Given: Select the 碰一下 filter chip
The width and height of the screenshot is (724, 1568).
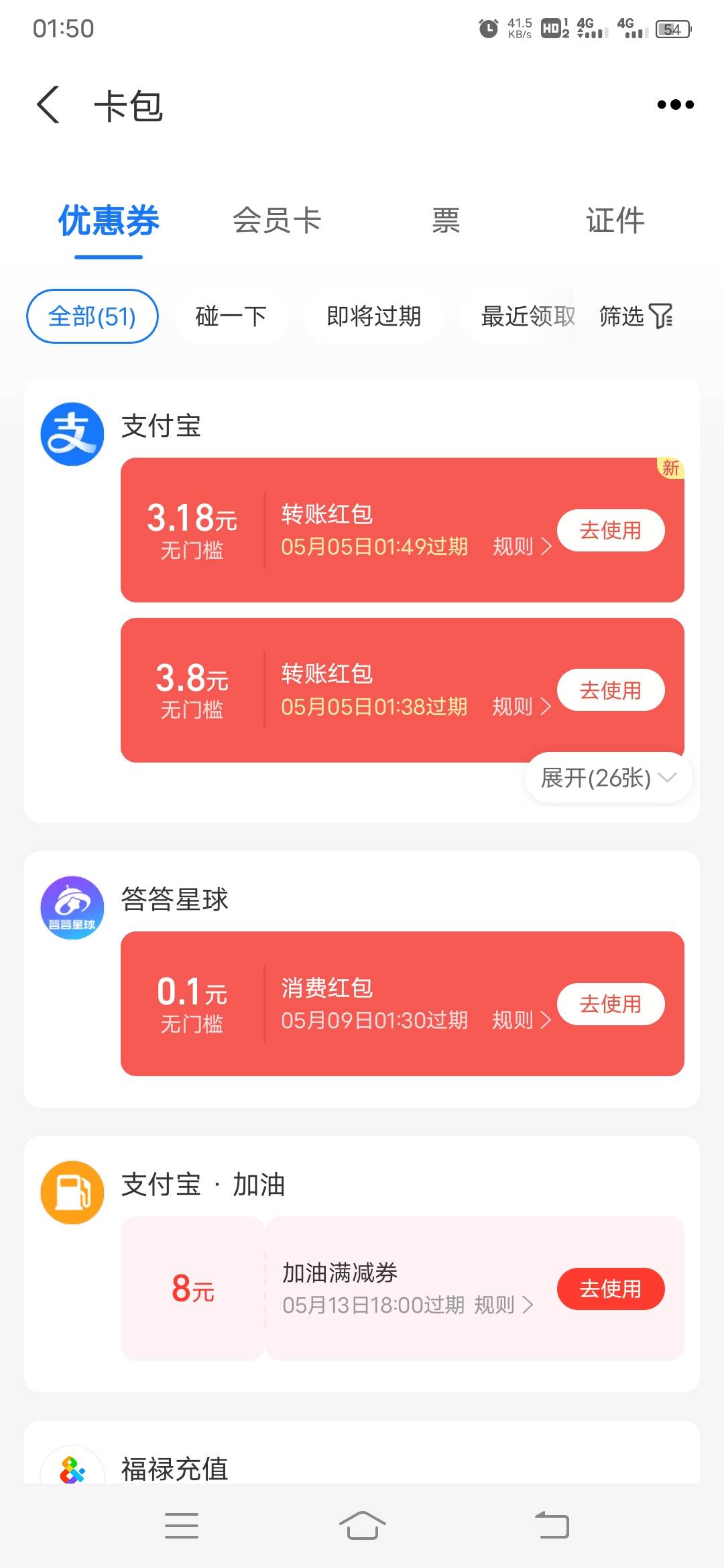Looking at the screenshot, I should [231, 316].
